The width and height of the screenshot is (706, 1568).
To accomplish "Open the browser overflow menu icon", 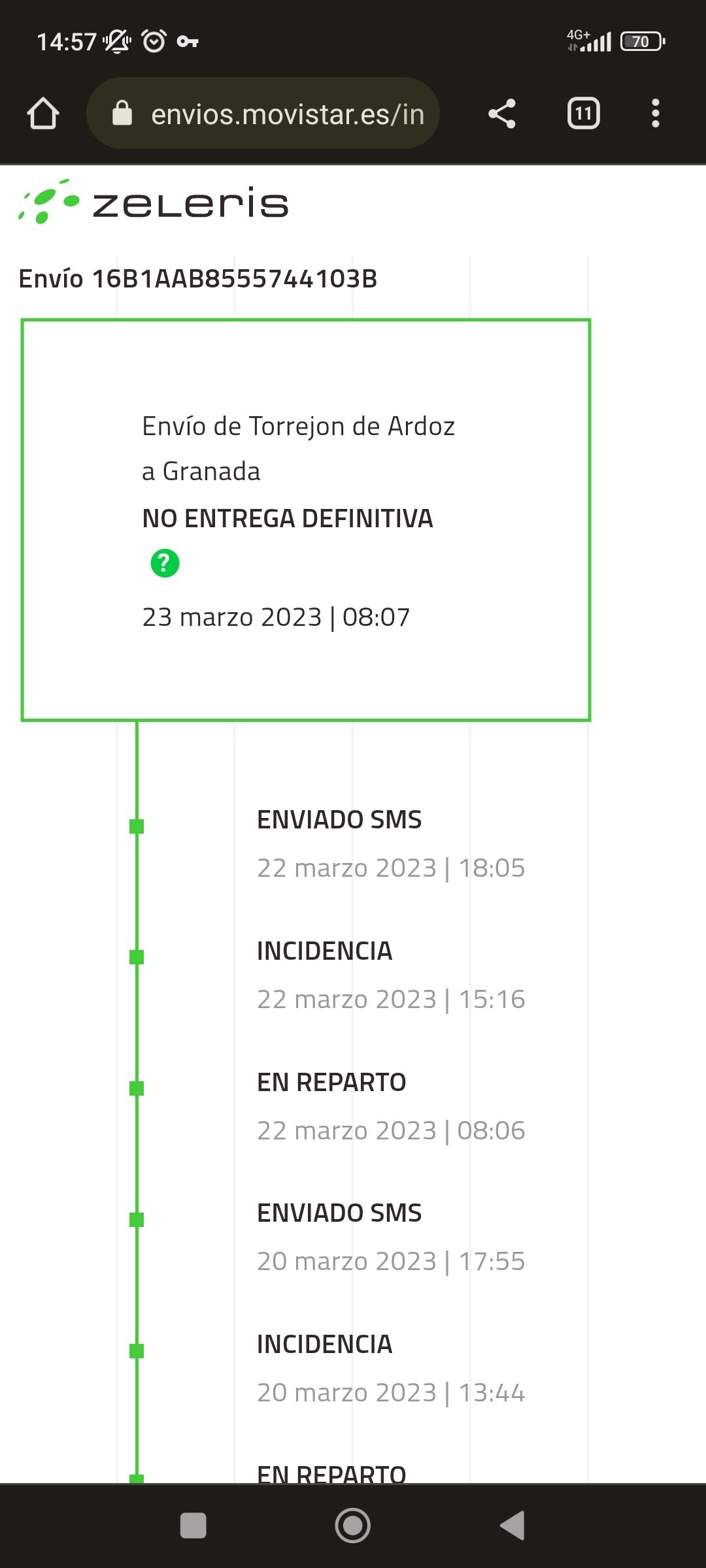I will click(654, 112).
